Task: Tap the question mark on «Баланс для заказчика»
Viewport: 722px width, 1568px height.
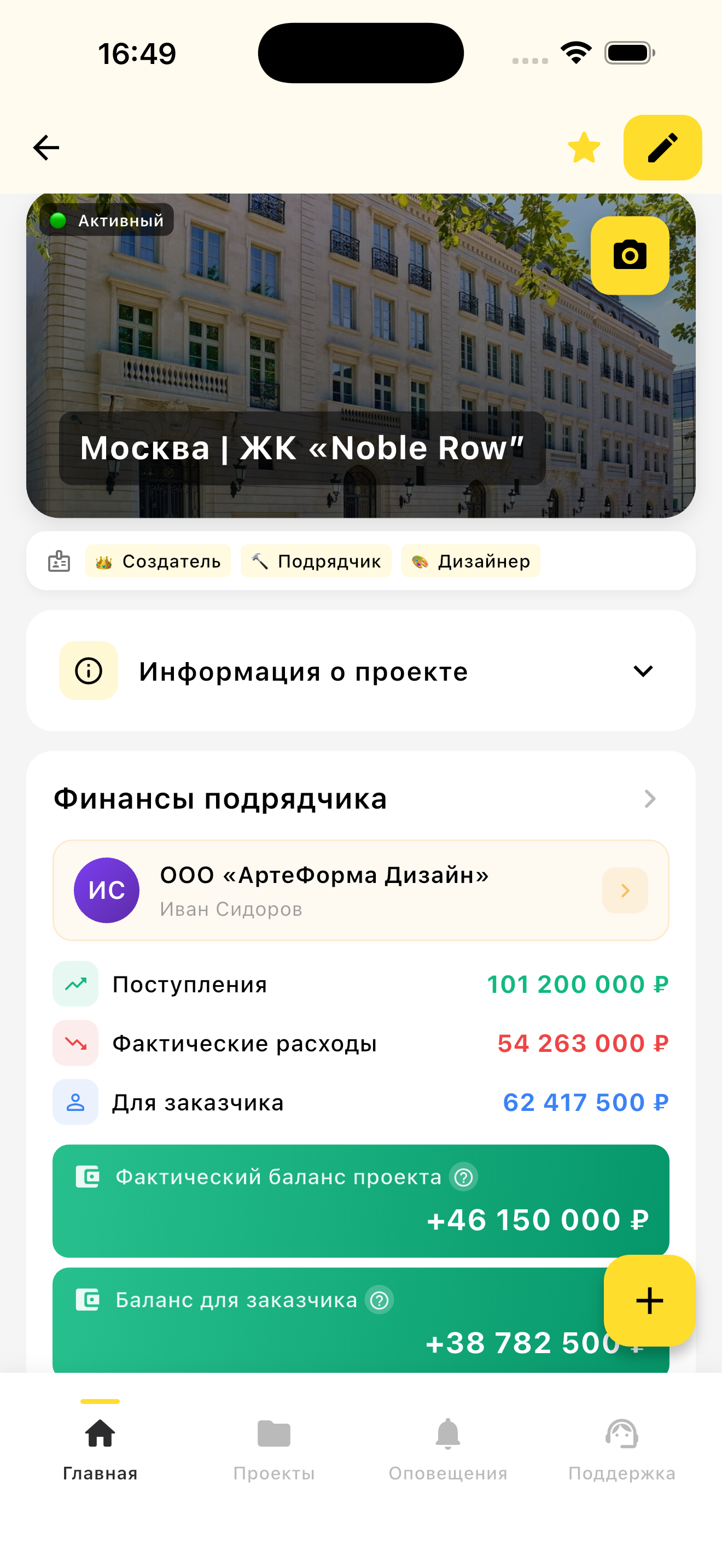Action: click(x=380, y=1300)
